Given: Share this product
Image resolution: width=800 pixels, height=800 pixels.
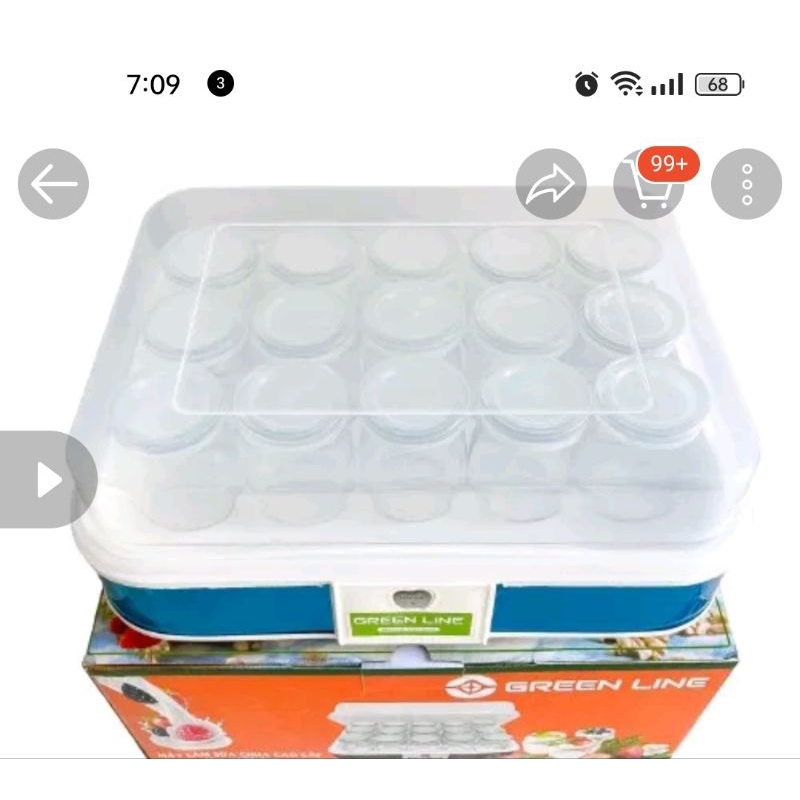Looking at the screenshot, I should coord(550,184).
